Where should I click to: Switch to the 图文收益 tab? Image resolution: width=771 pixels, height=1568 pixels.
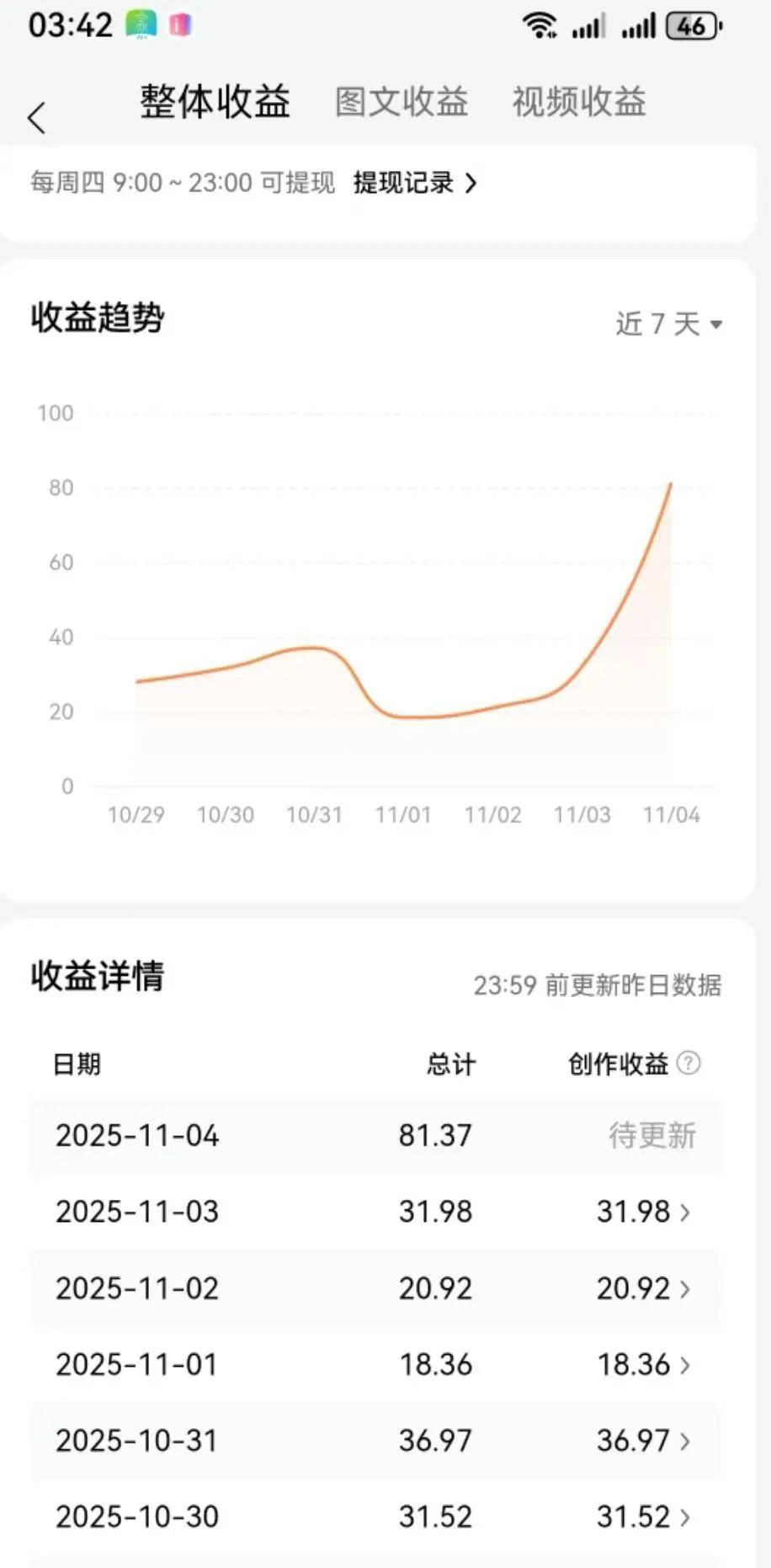pos(401,102)
